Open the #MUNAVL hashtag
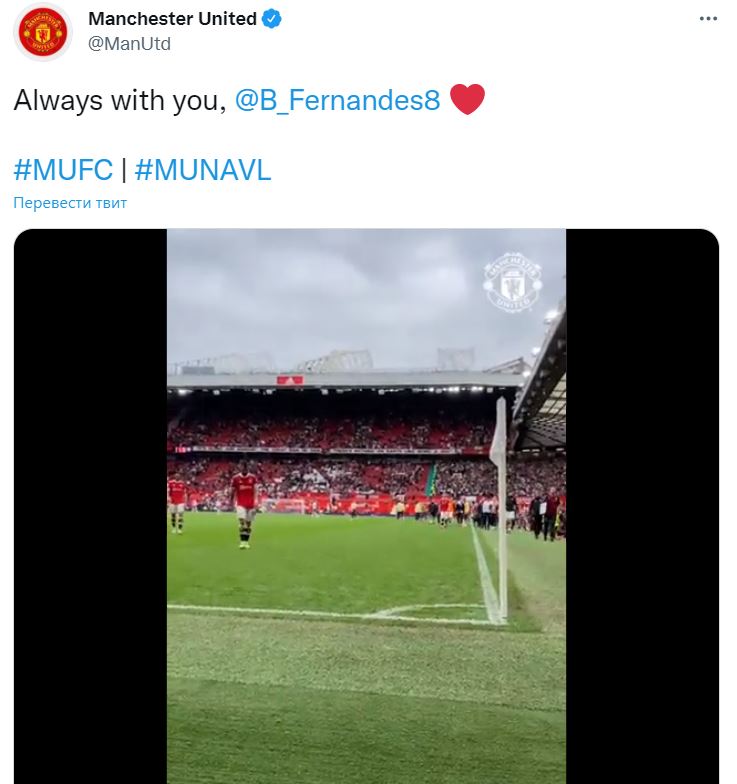The height and width of the screenshot is (784, 737). tap(202, 170)
